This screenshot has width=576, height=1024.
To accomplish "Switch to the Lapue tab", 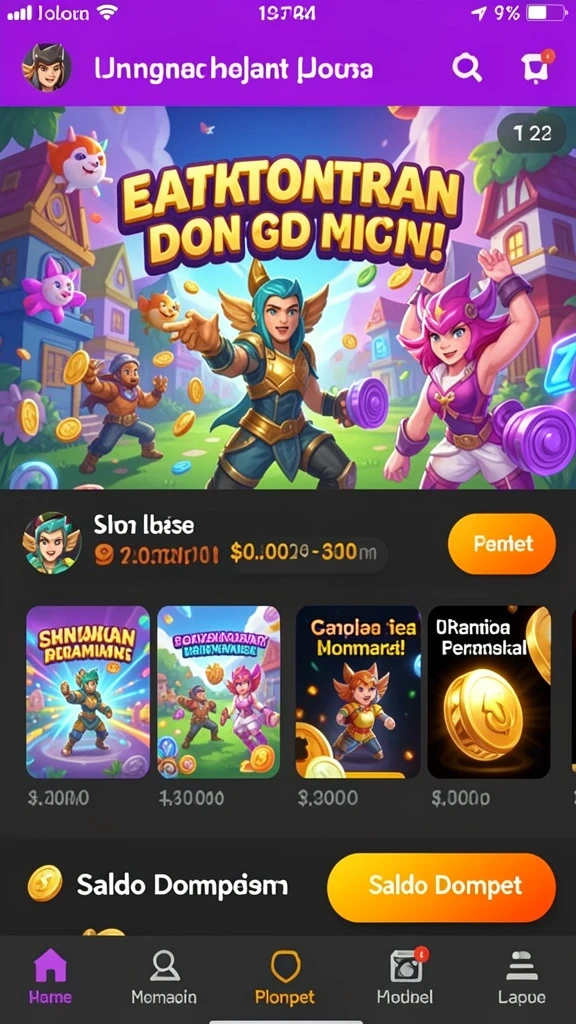I will 521,977.
